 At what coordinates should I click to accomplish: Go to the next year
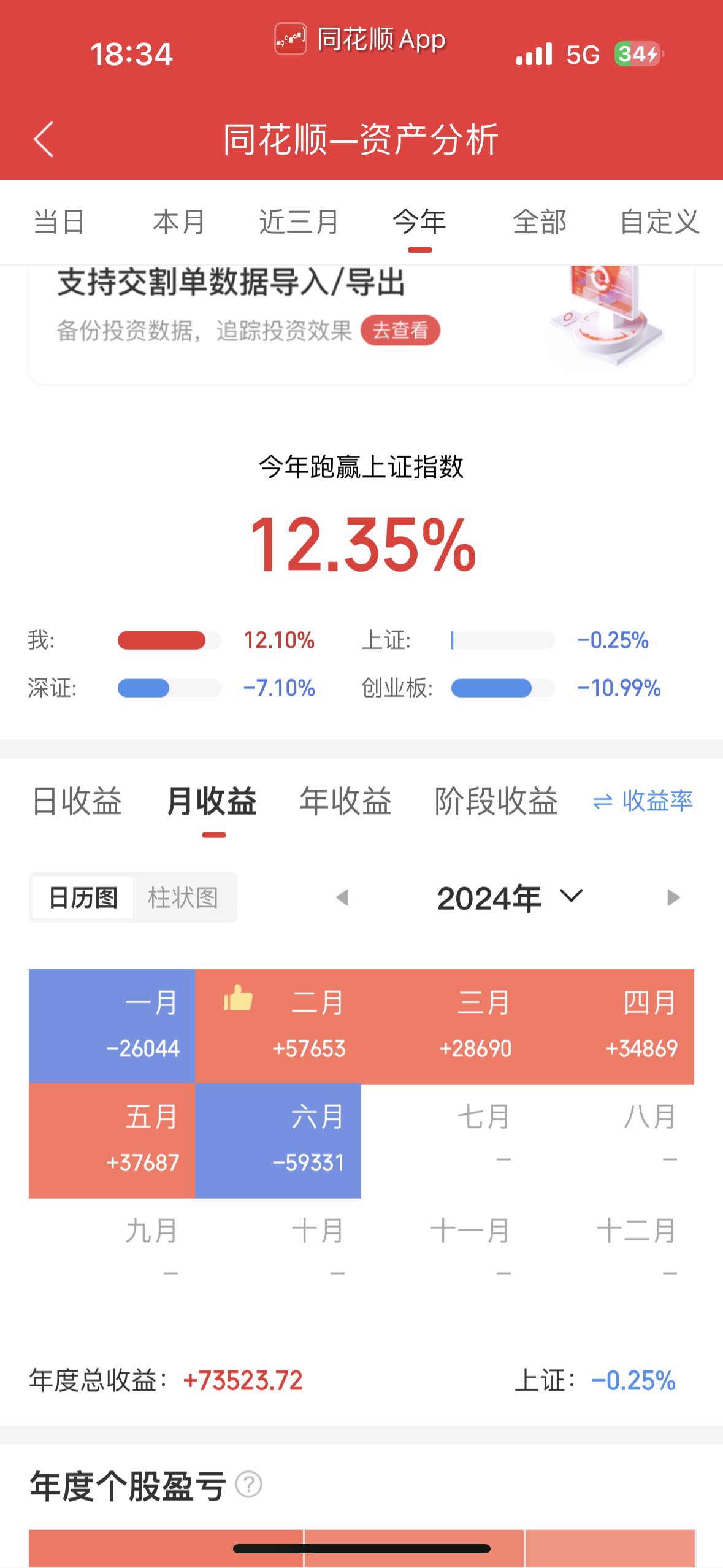point(673,897)
